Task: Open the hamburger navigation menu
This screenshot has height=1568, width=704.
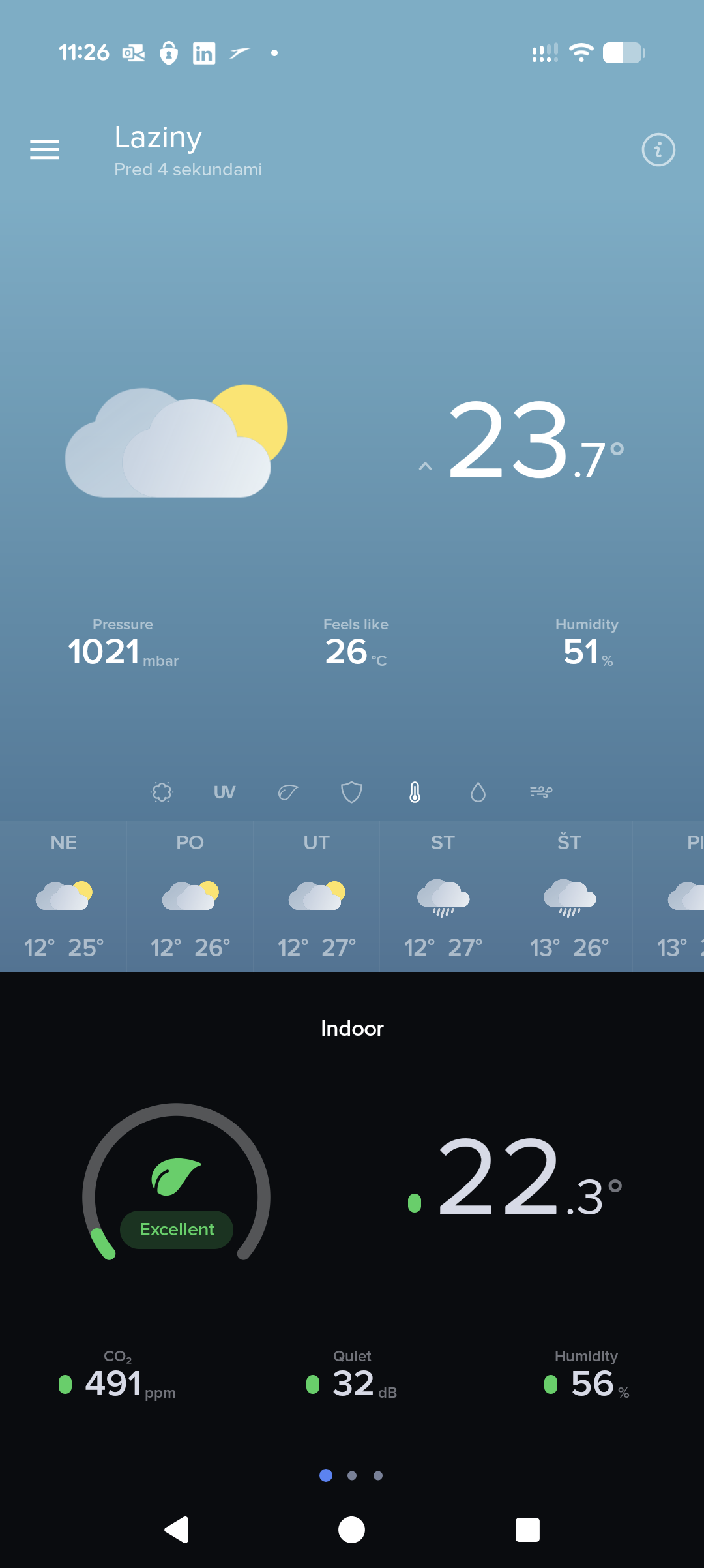Action: 44,150
